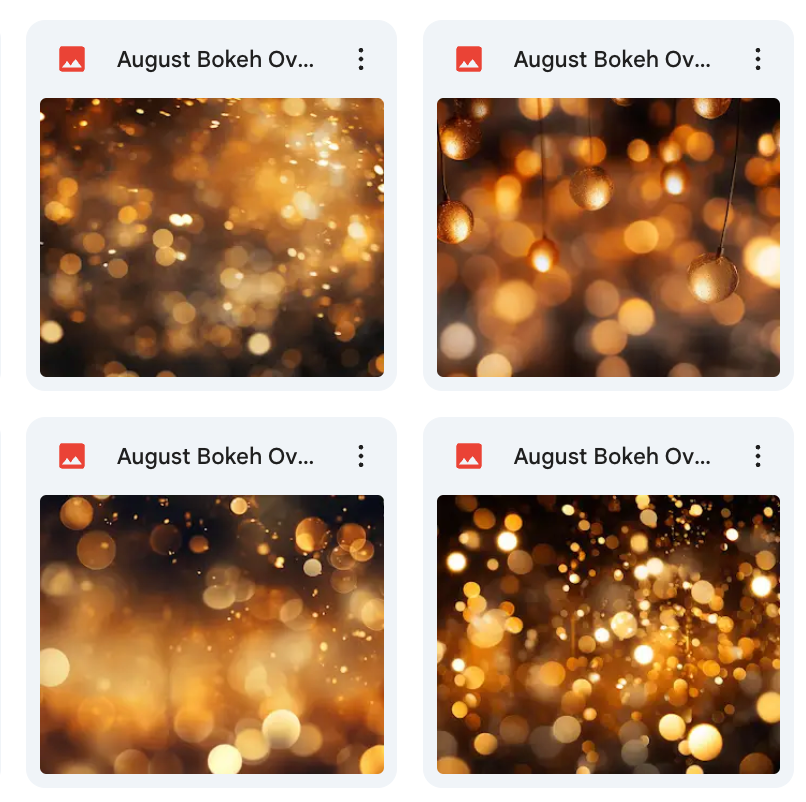Screen dimensions: 806x802
Task: Open the bokeh file with soft blurred amber haze
Action: tap(211, 634)
